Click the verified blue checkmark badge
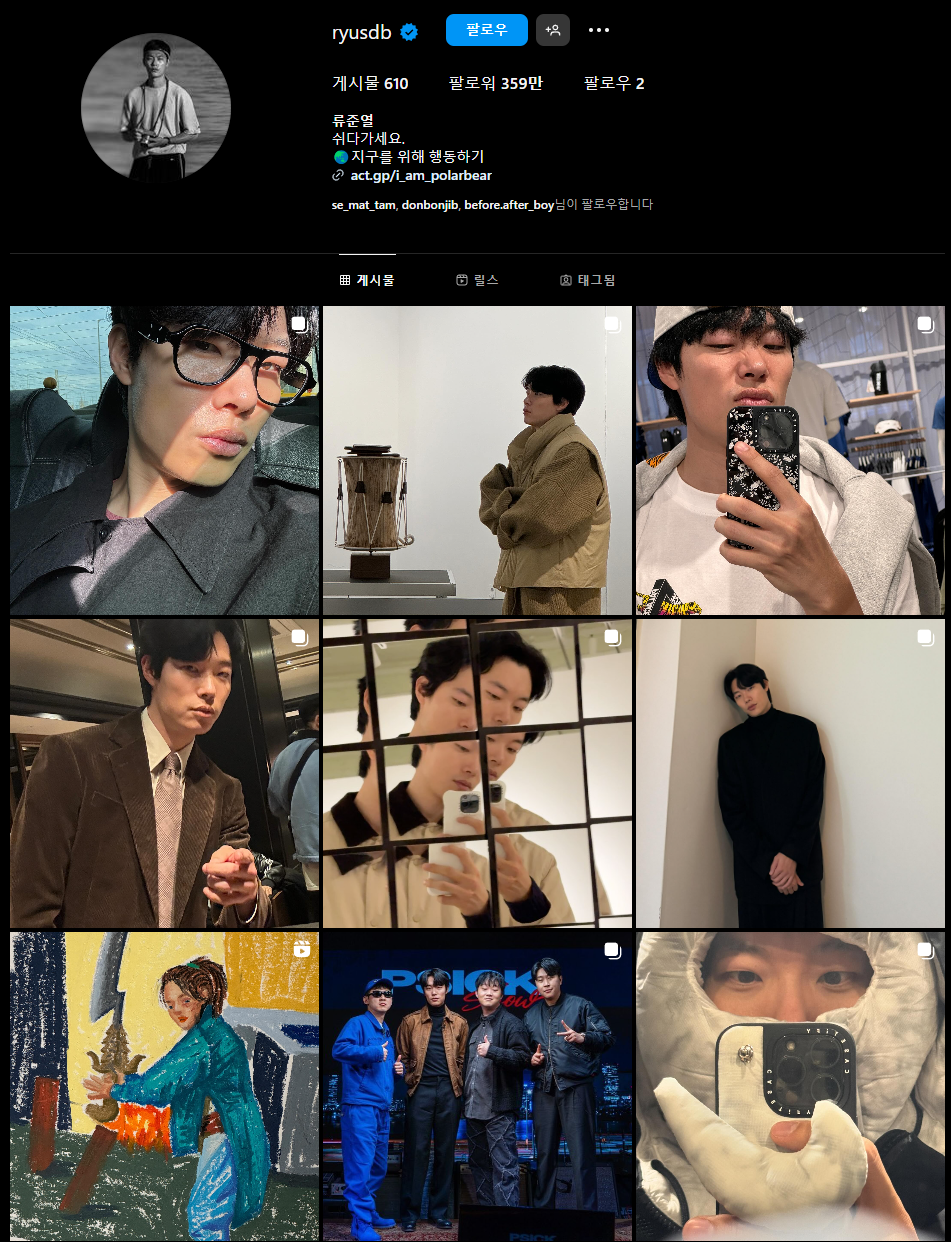The image size is (951, 1242). (408, 30)
